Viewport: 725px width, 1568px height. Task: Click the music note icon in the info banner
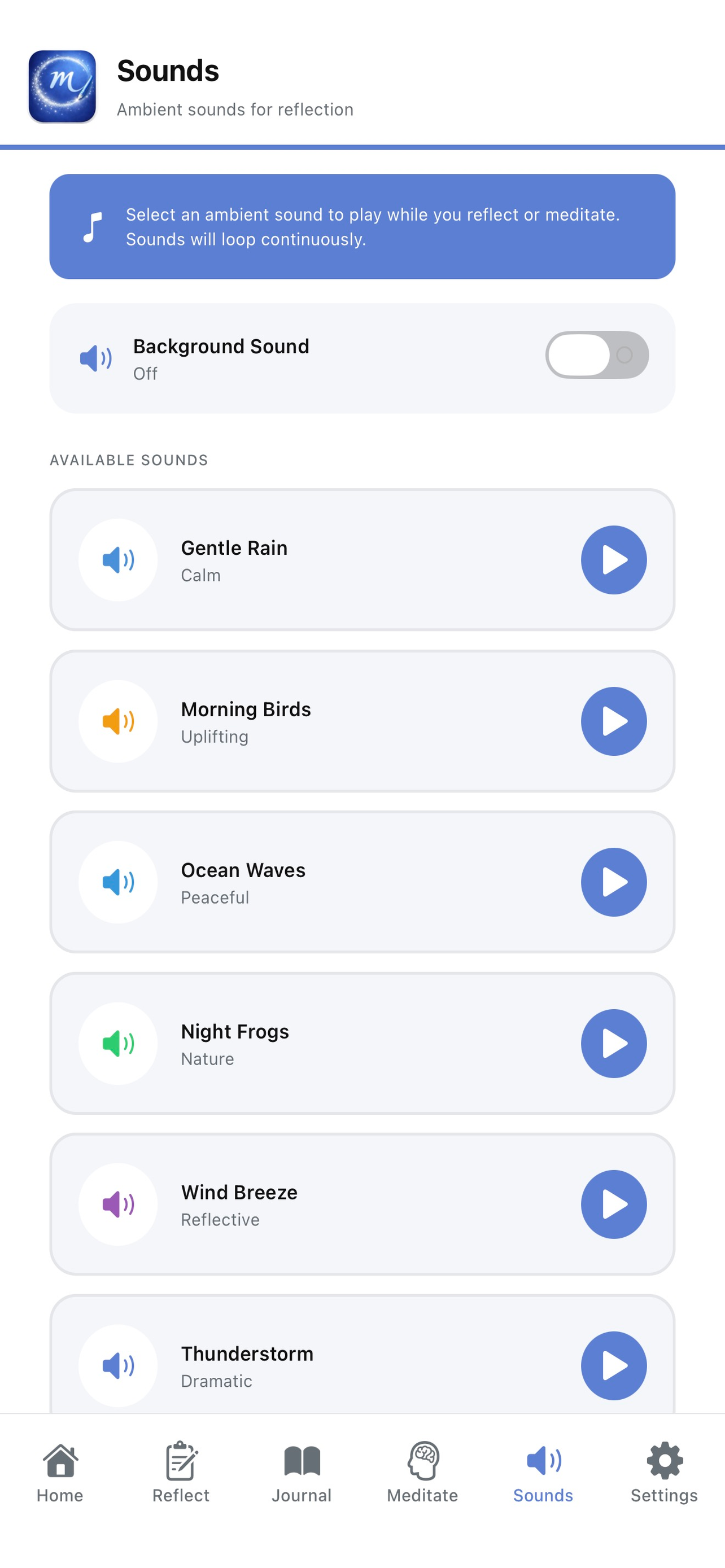pos(93,226)
